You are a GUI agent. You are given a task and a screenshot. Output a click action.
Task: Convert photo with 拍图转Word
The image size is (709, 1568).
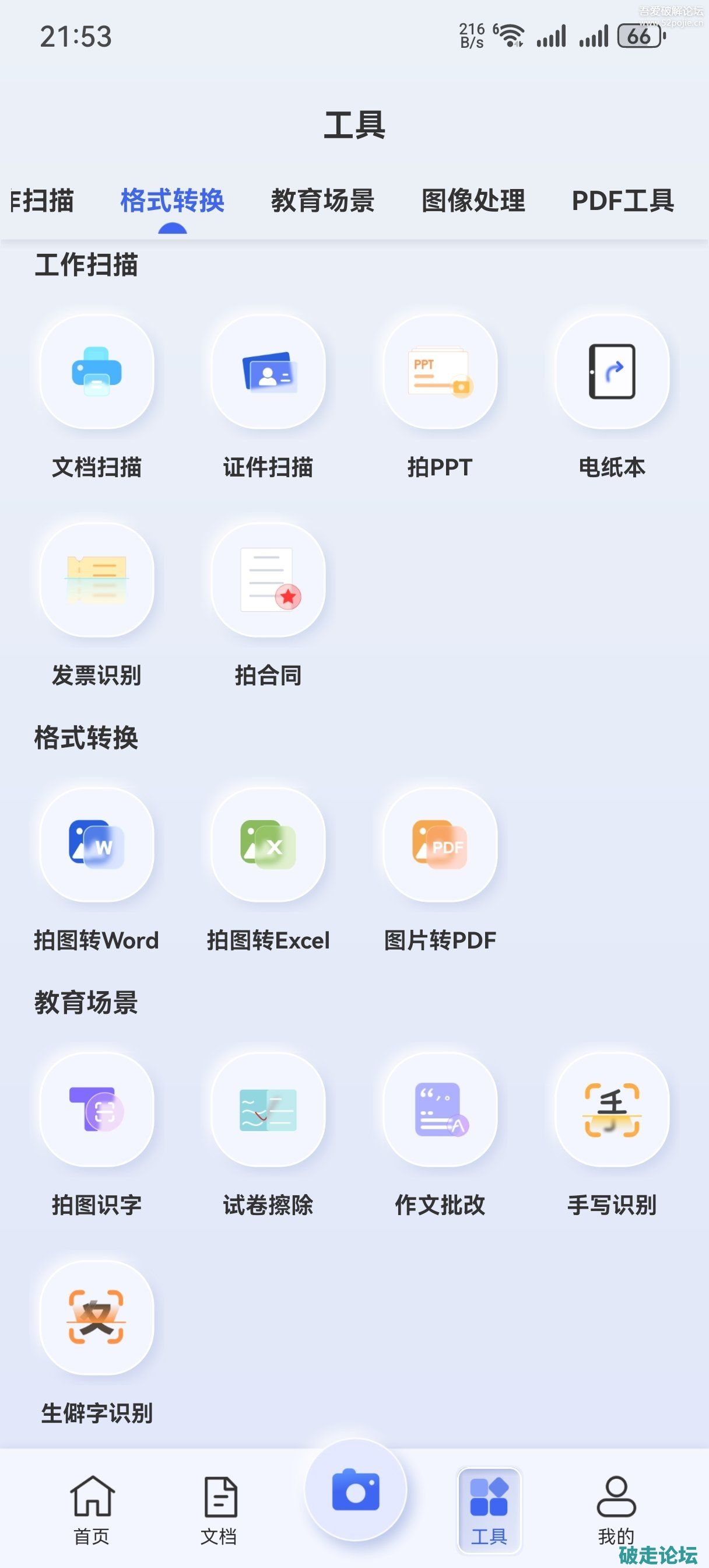click(97, 845)
